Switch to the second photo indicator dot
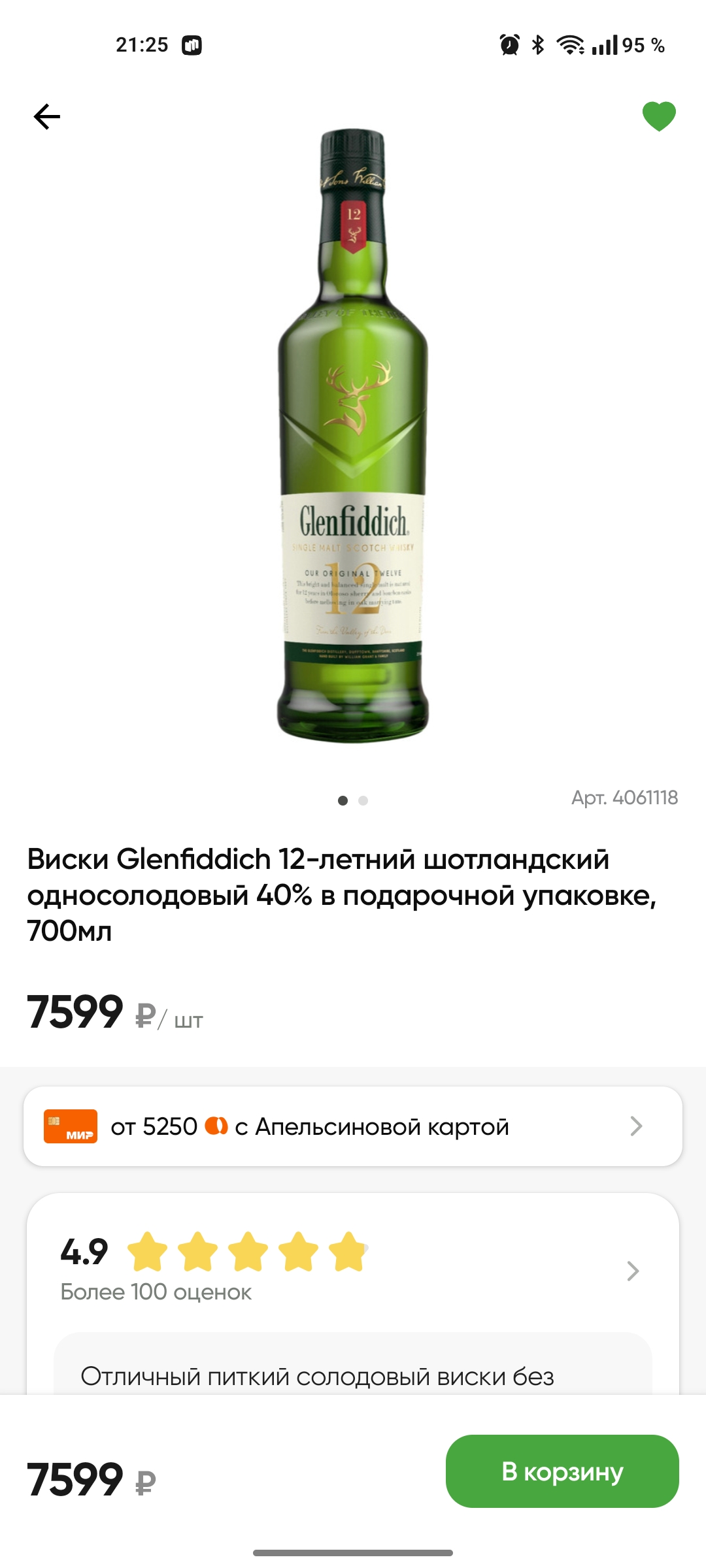This screenshot has height=1568, width=706. coord(363,800)
